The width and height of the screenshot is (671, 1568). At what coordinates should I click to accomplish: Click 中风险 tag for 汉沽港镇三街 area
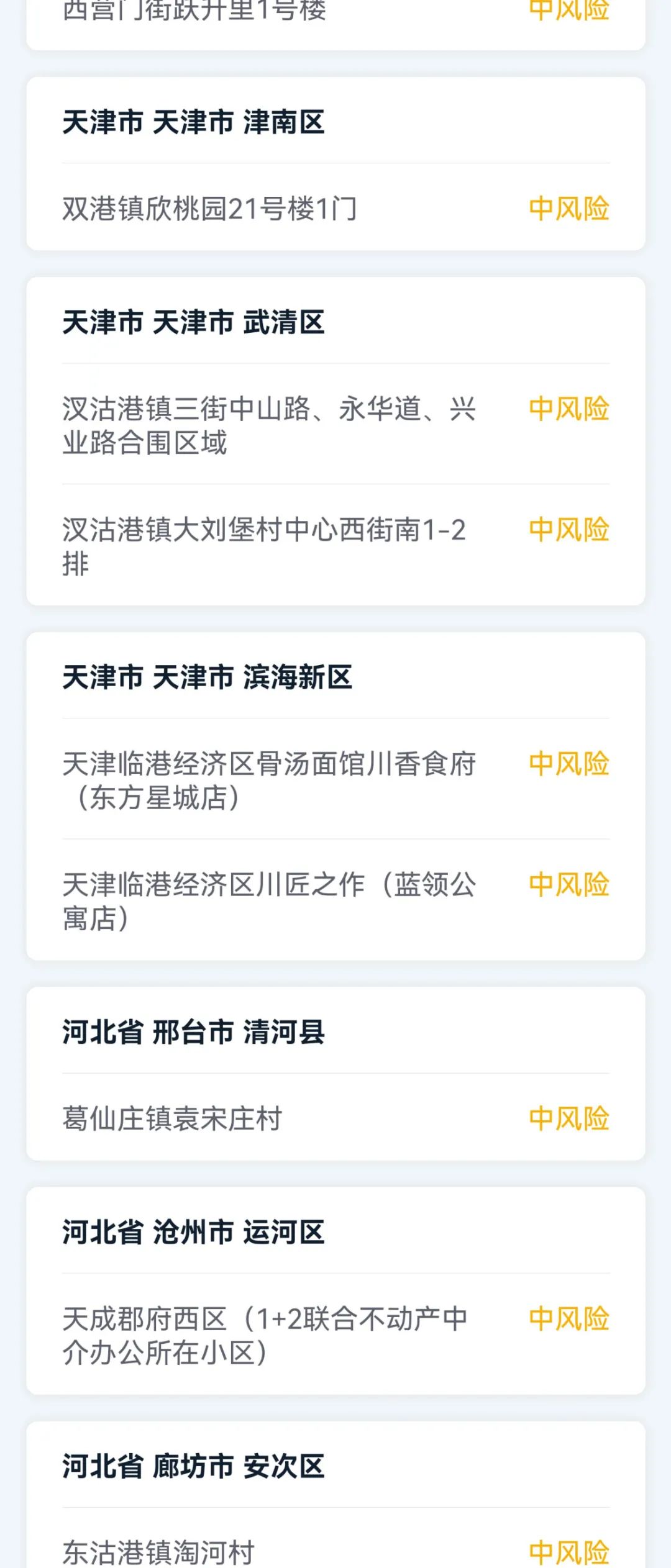point(569,410)
